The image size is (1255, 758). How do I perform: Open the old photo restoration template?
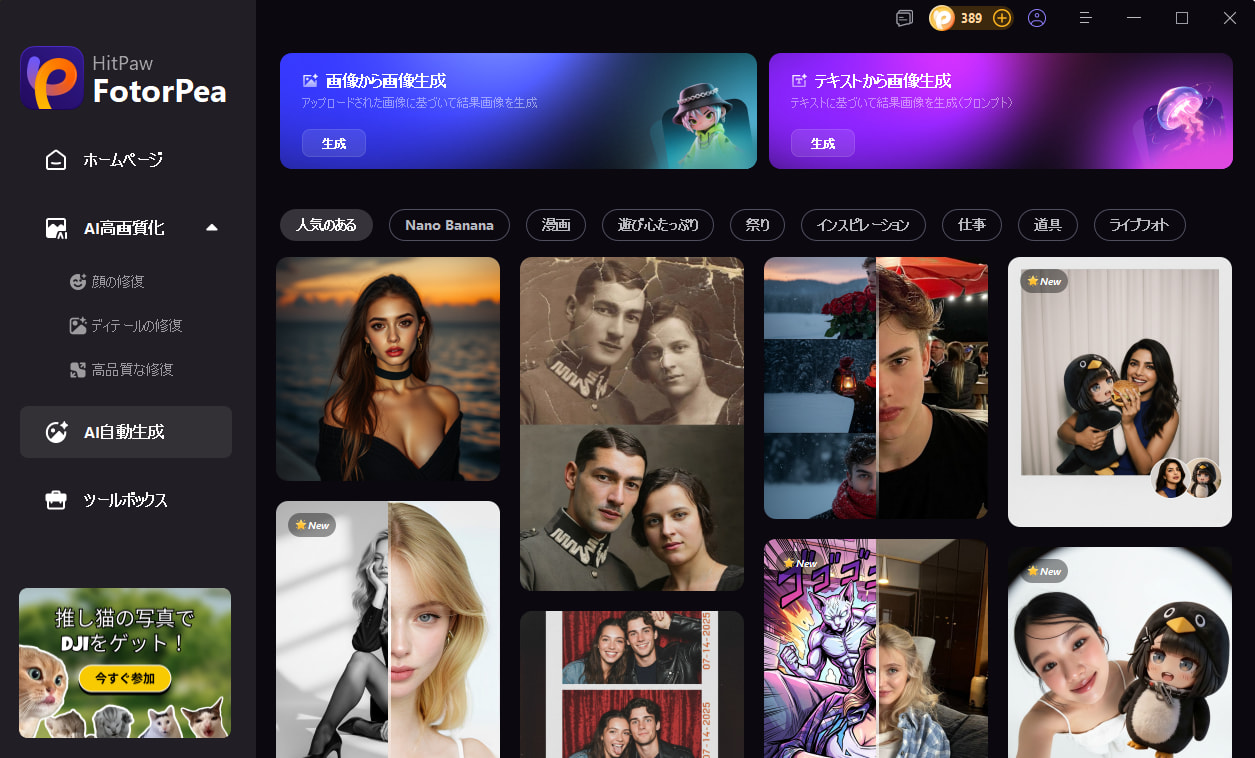point(632,424)
